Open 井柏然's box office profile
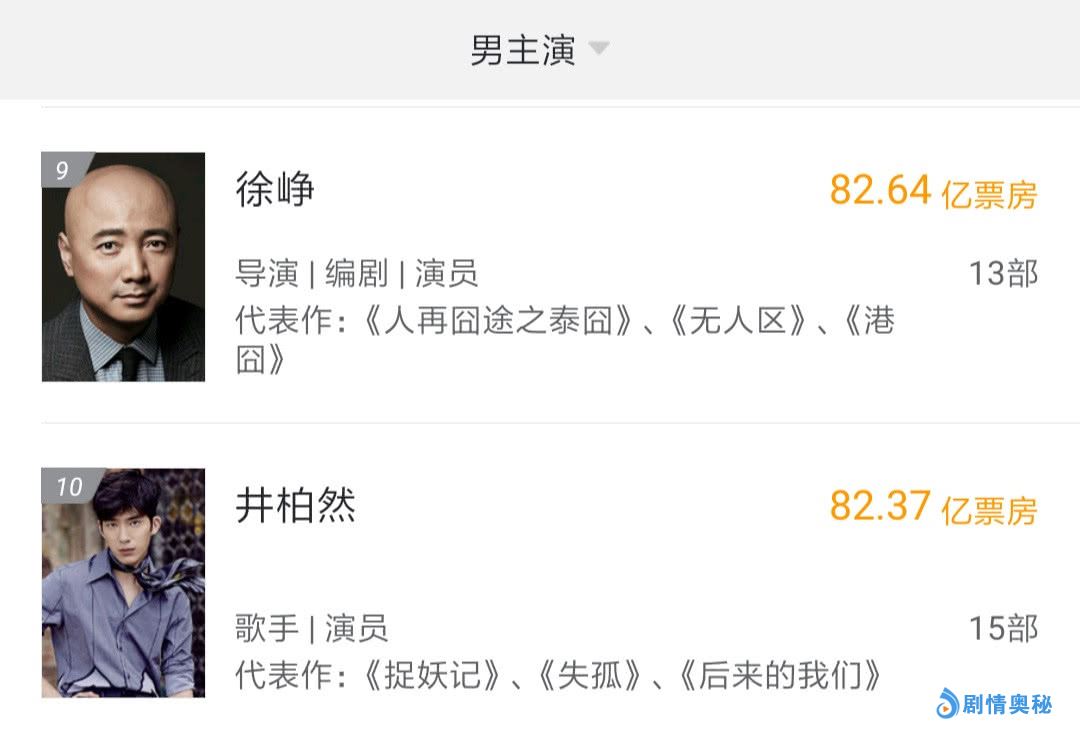The image size is (1080, 734). (295, 506)
